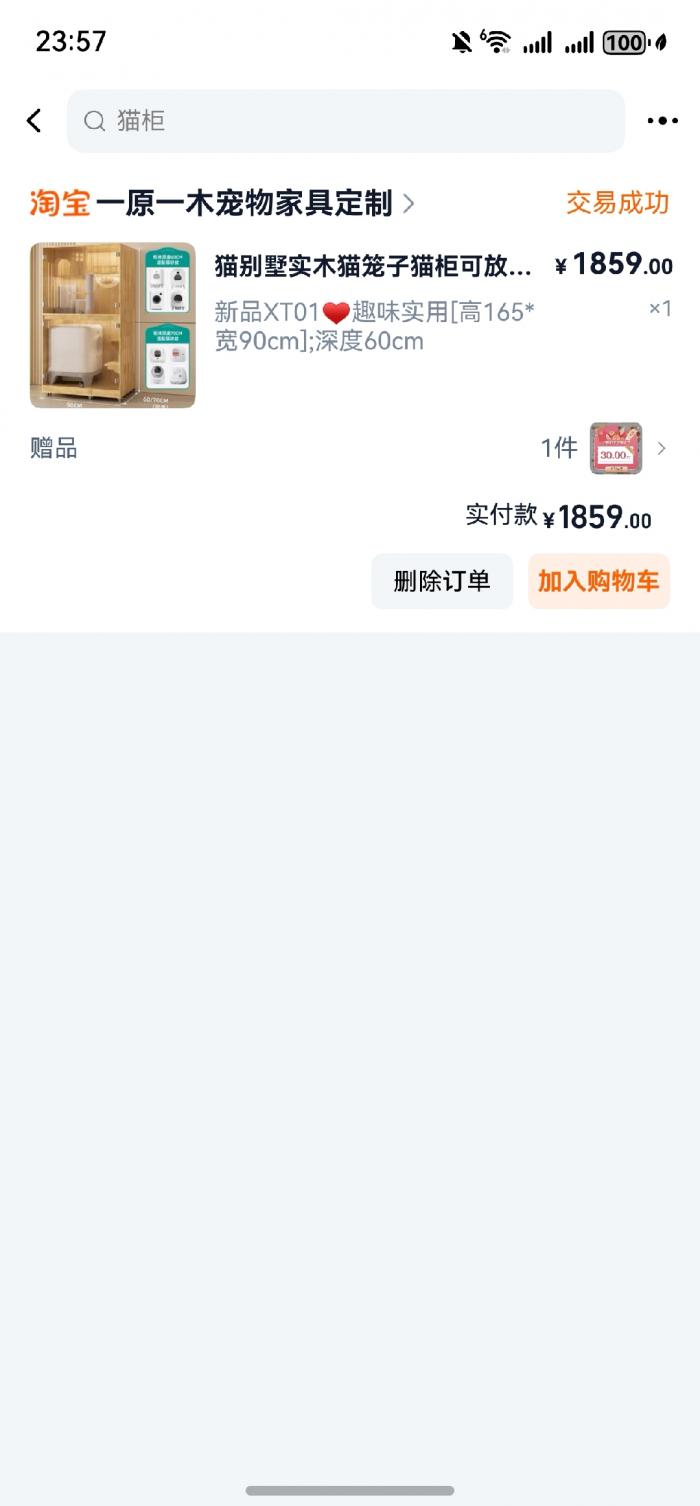The height and width of the screenshot is (1506, 700).
Task: Expand the 赠品 gift row
Action: pos(660,448)
